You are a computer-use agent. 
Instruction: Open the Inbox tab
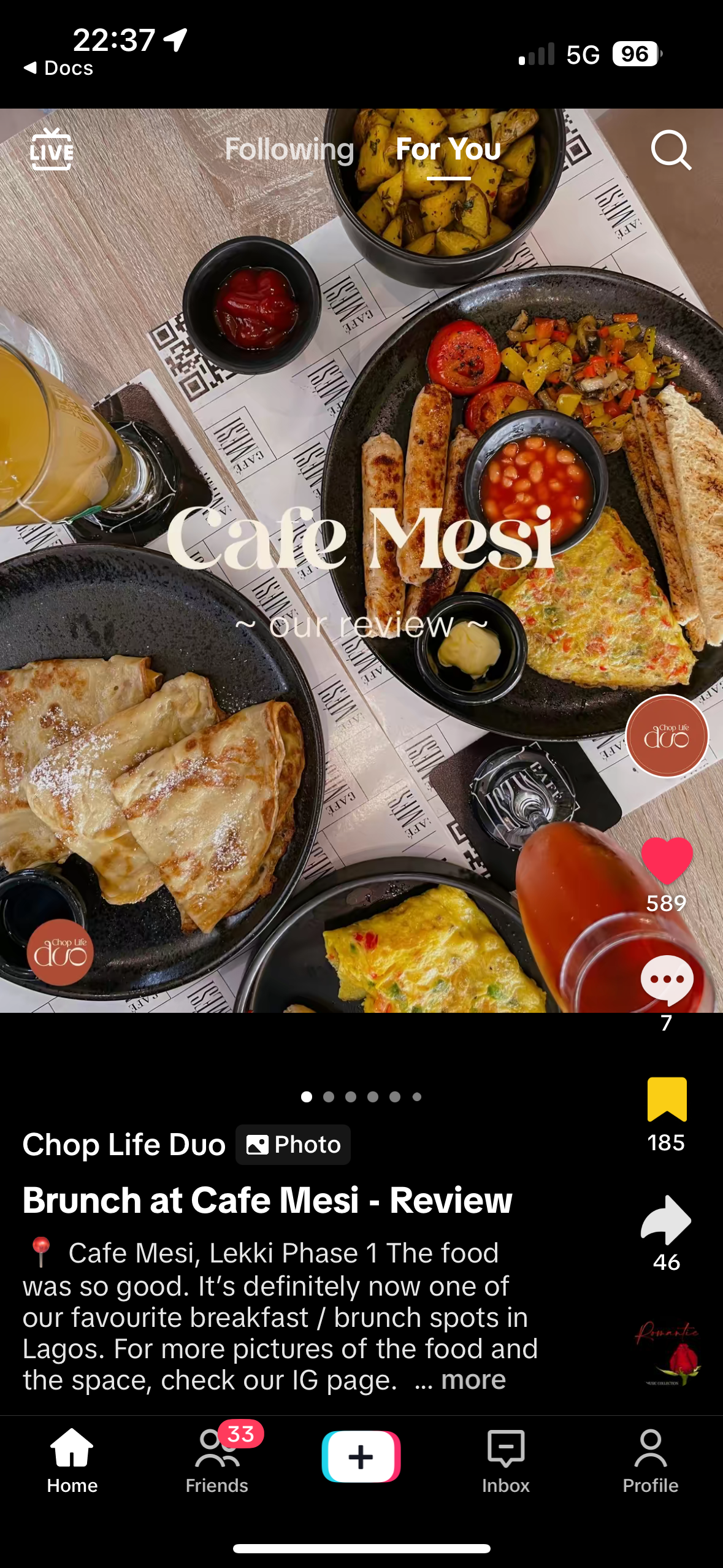point(505,1459)
